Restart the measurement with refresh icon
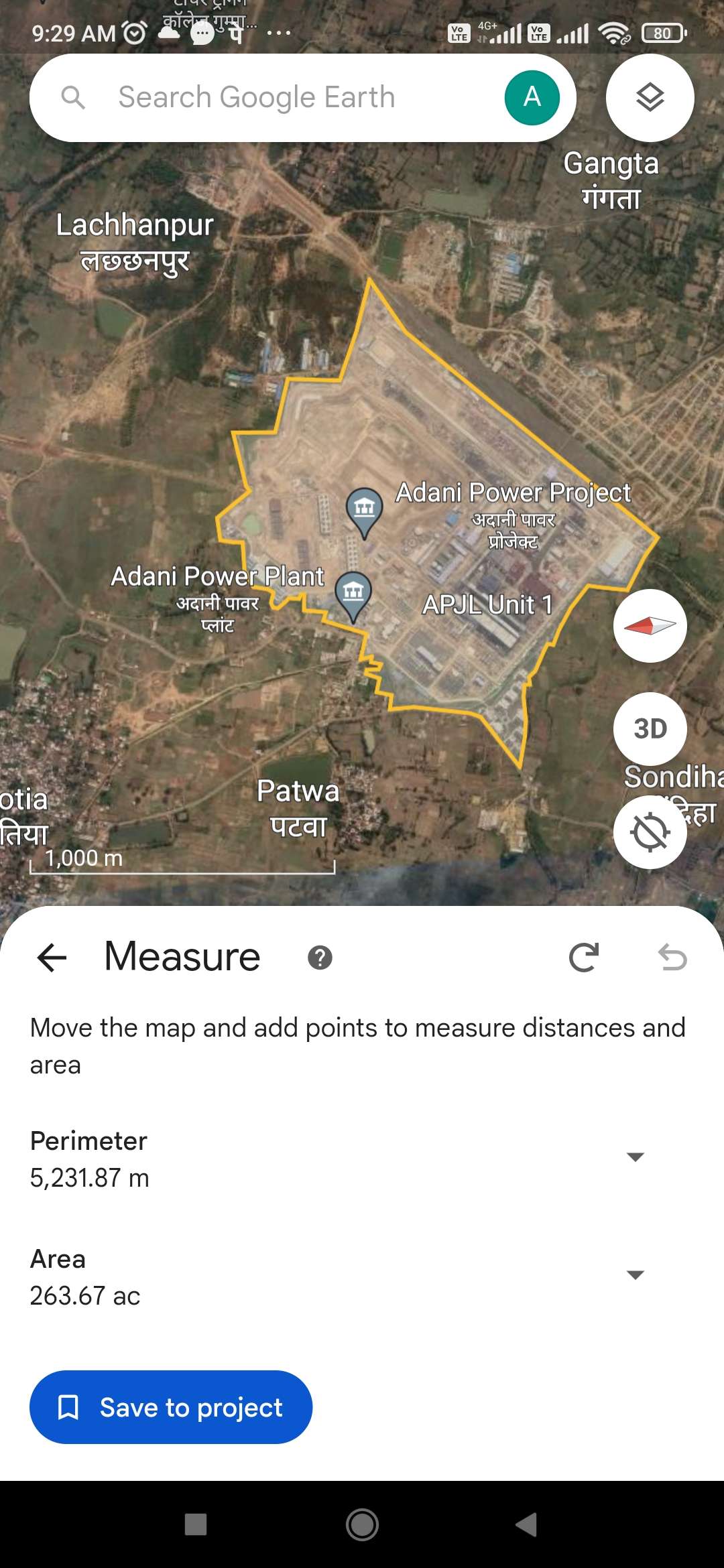 [x=583, y=957]
